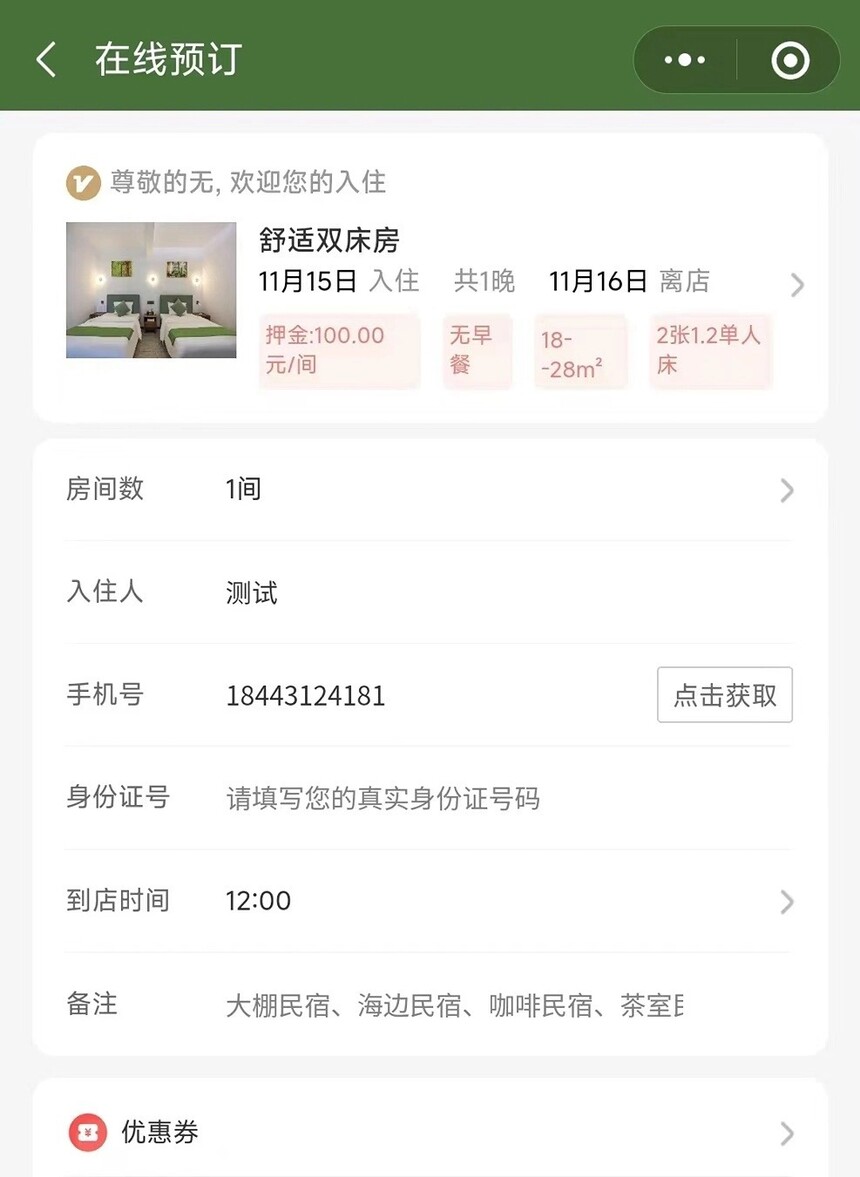Open the 优惠券 coupon row
The width and height of the screenshot is (860, 1177).
point(430,1132)
